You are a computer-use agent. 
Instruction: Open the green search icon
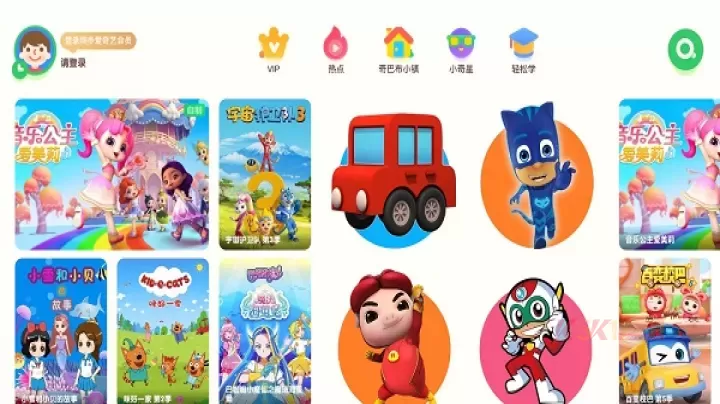(x=686, y=48)
